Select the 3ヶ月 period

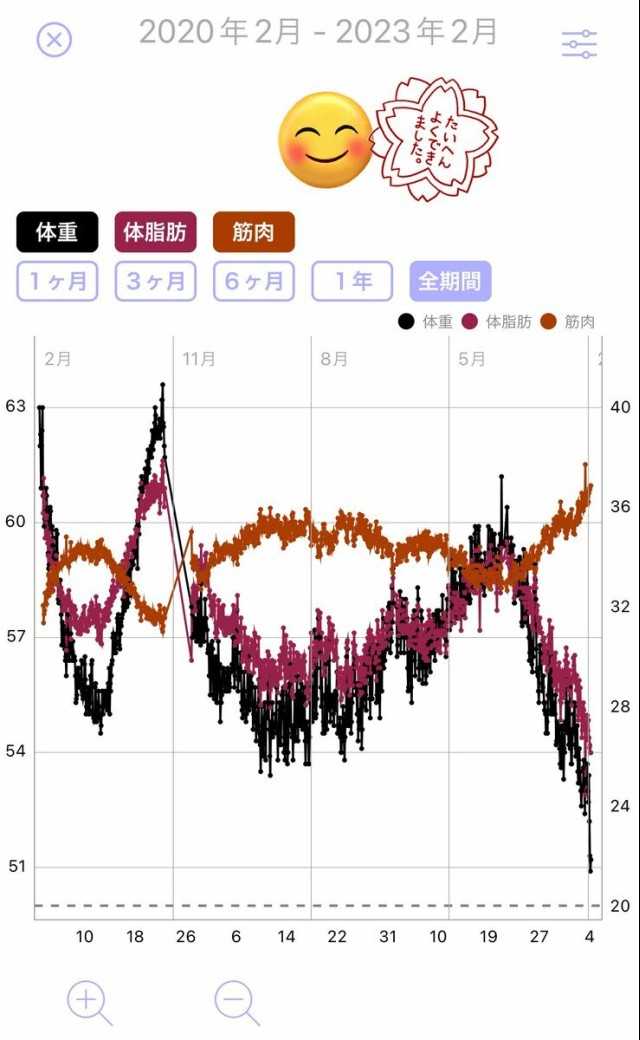tap(155, 281)
